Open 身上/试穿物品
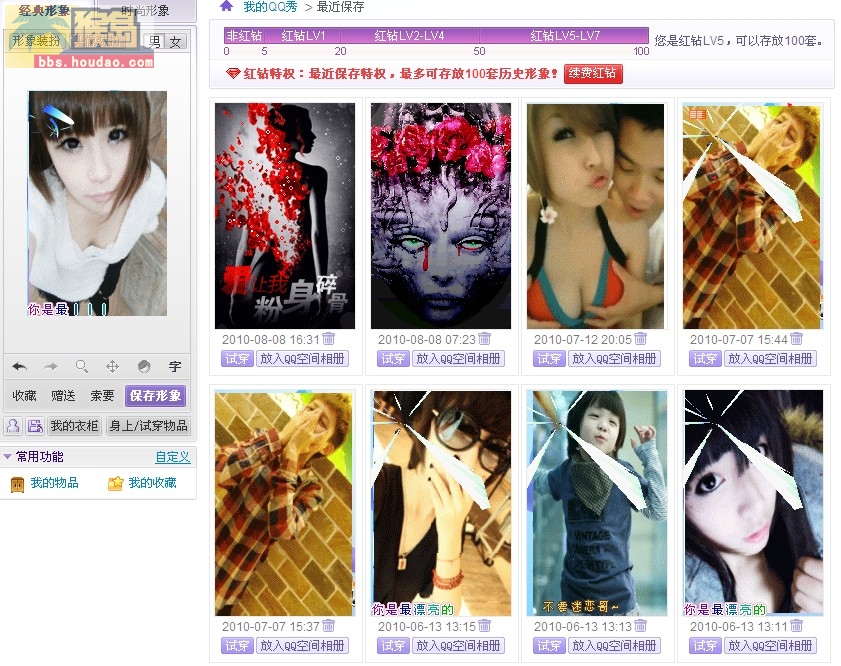Image resolution: width=841 pixels, height=666 pixels. click(148, 426)
